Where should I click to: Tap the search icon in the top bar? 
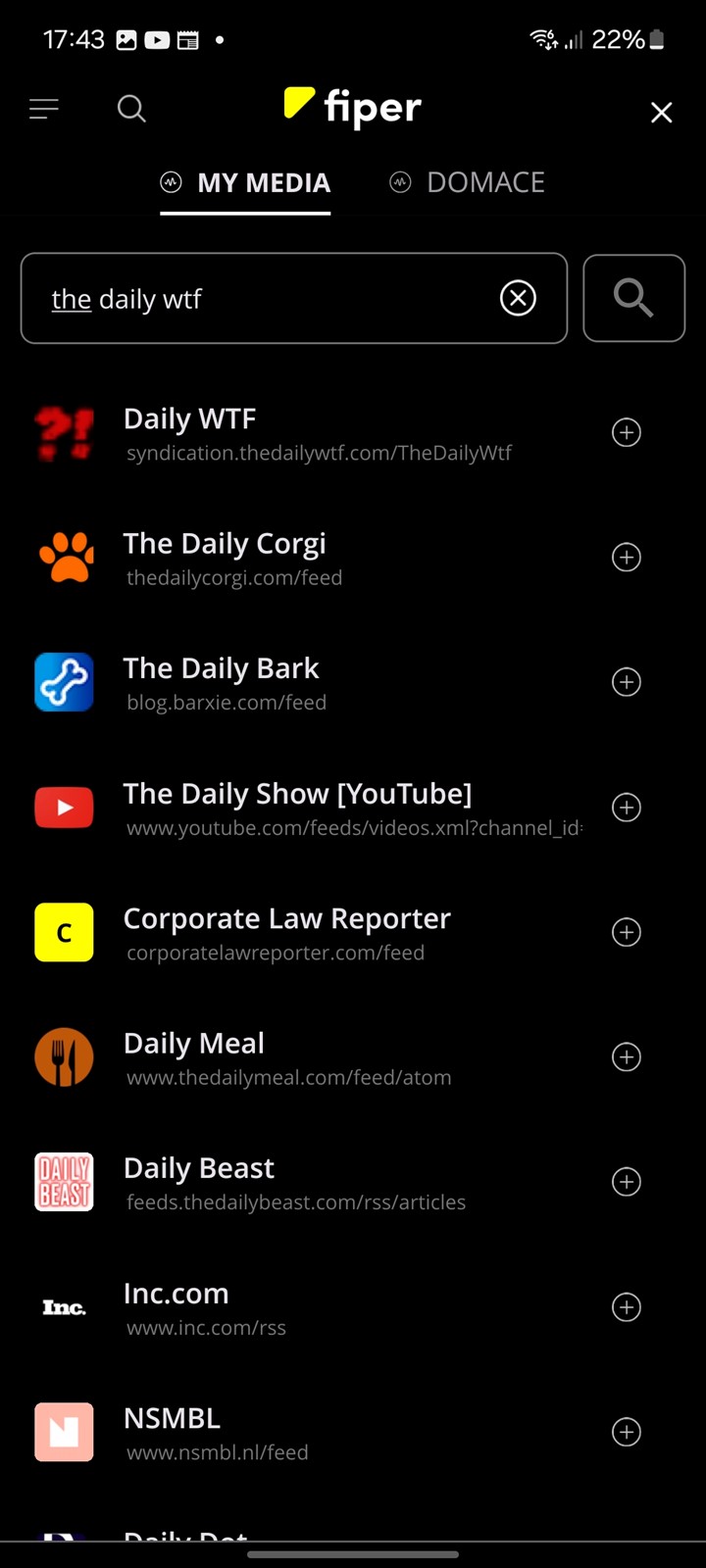point(131,109)
